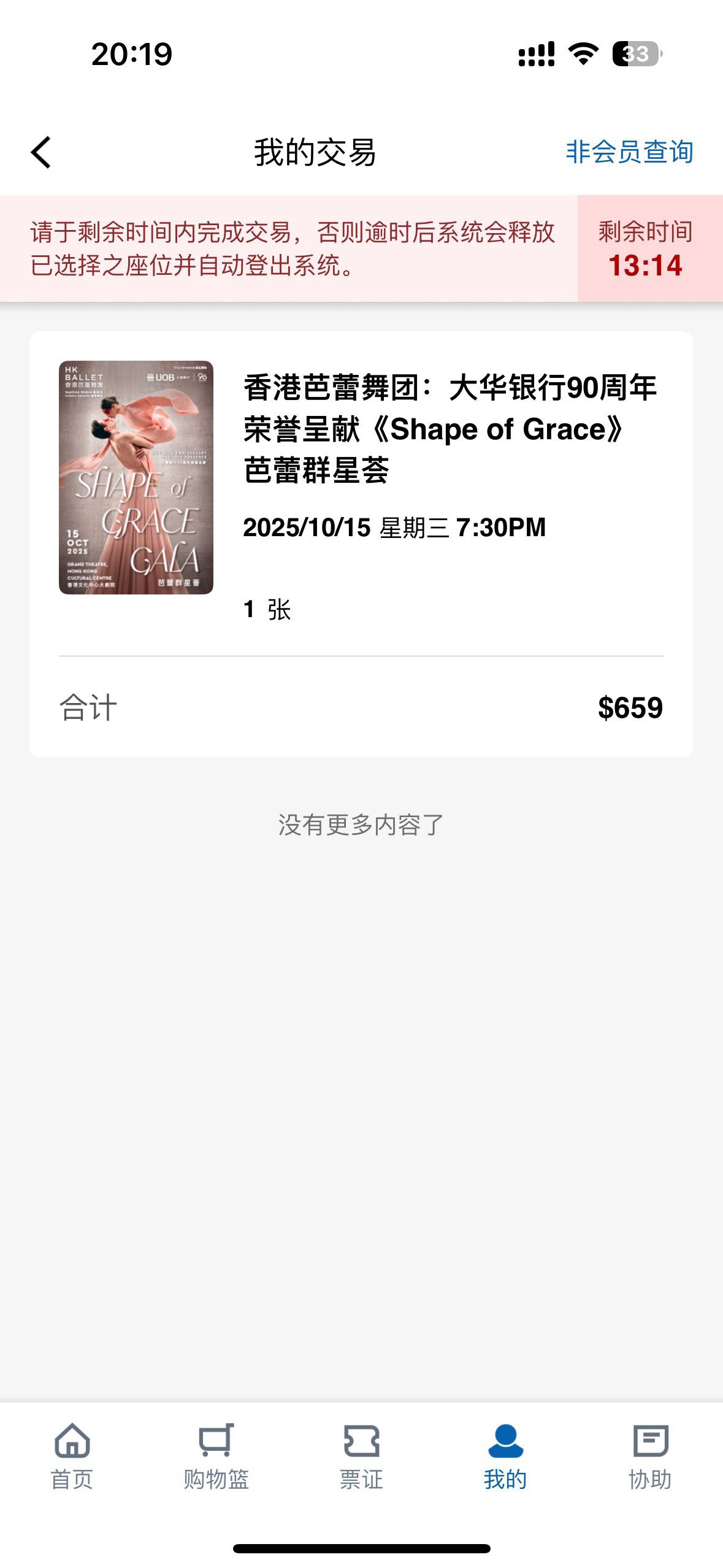Tap the battery indicator showing 33
723x1568 pixels.
(x=635, y=55)
